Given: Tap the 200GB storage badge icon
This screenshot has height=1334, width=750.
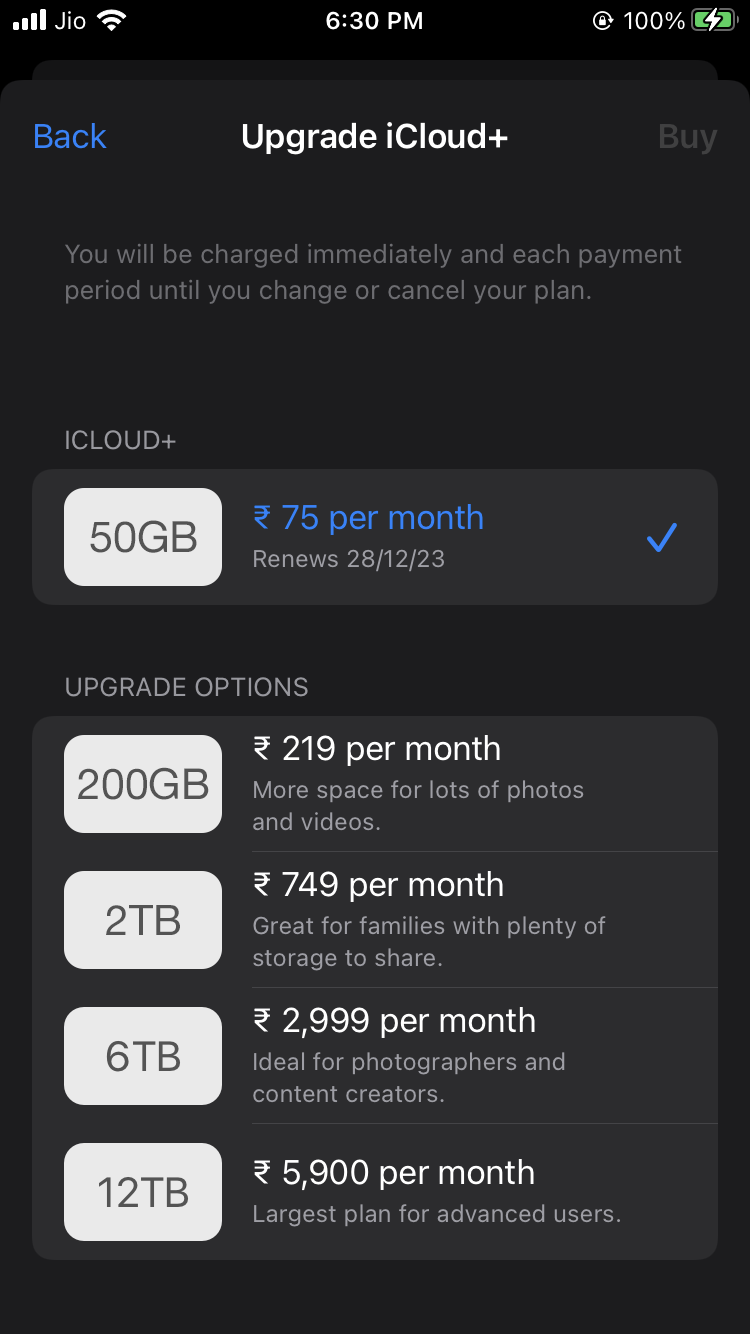Looking at the screenshot, I should point(142,783).
